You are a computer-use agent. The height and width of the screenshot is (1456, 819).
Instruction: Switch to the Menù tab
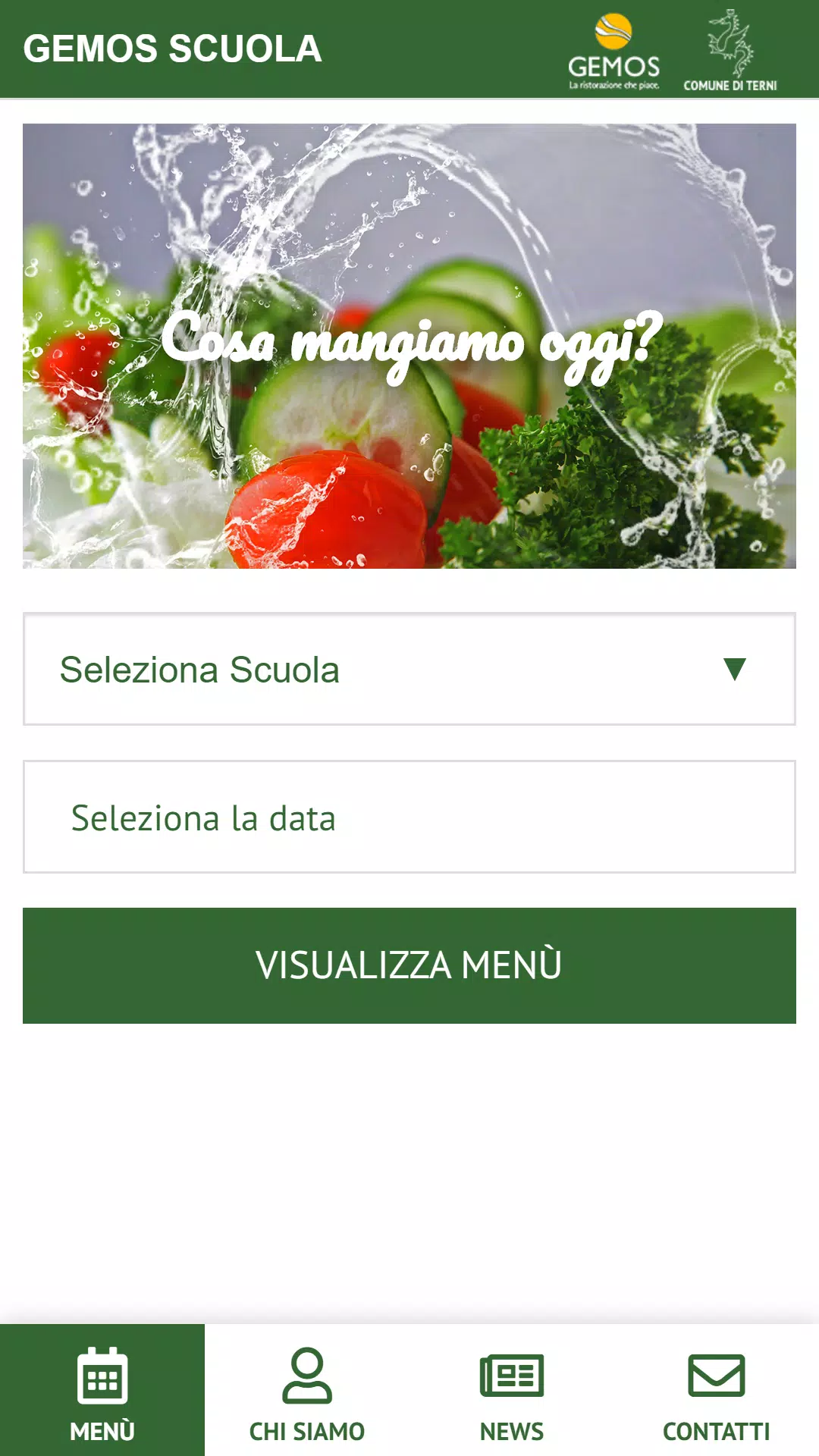[x=102, y=1392]
